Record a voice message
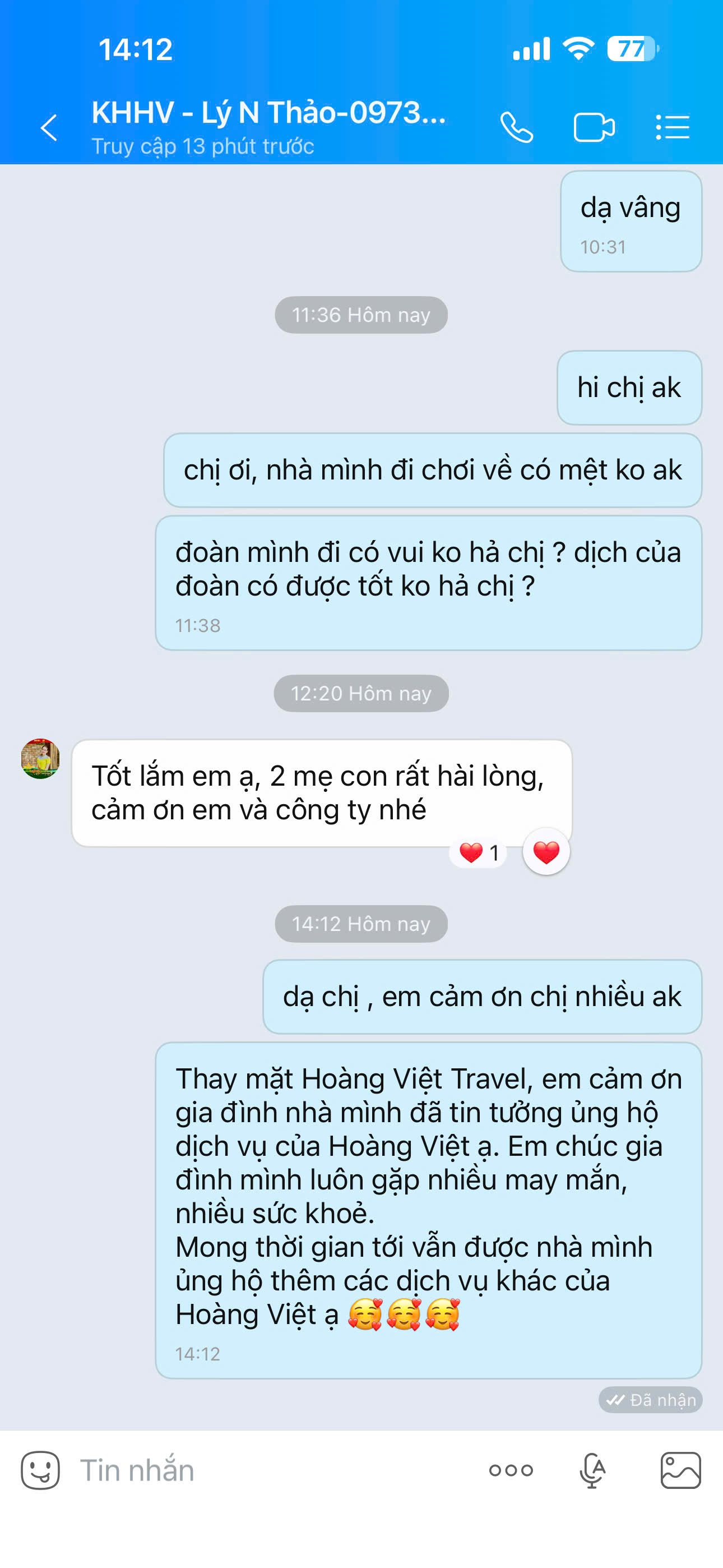The width and height of the screenshot is (723, 1568). pos(592,1470)
